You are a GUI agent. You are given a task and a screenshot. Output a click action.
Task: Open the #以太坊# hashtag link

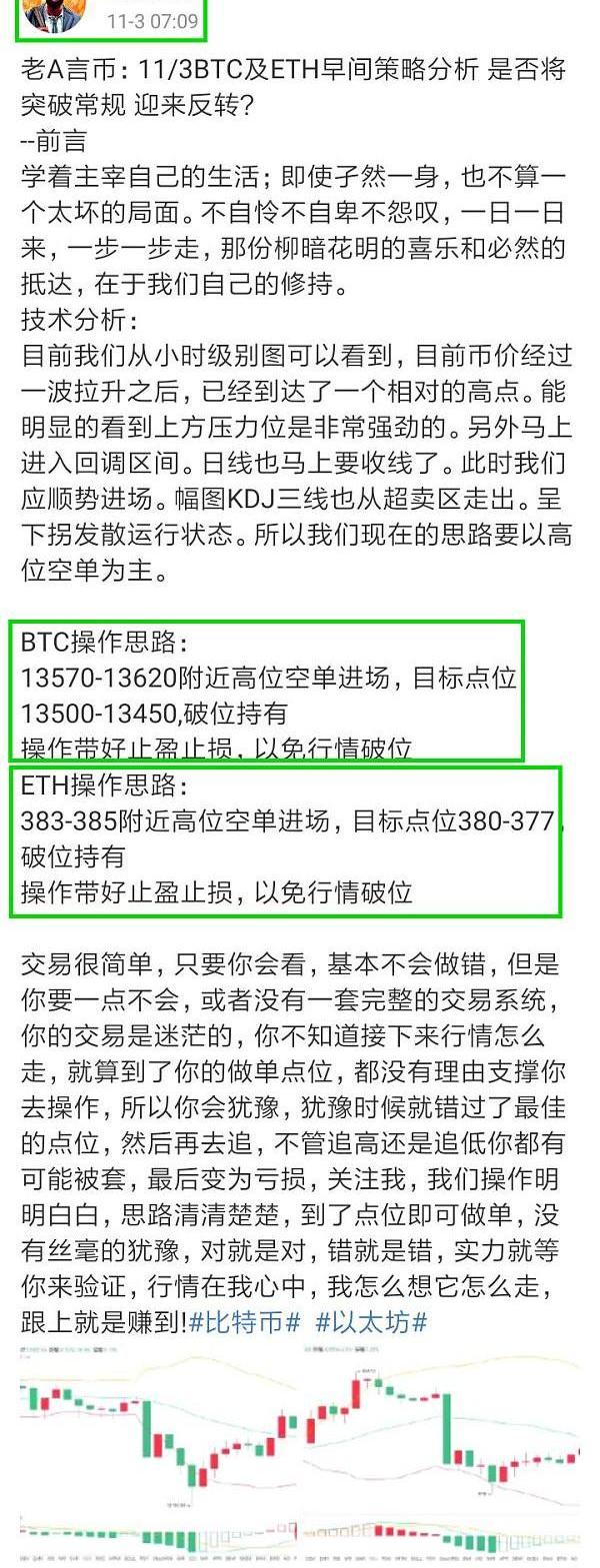tap(371, 1322)
